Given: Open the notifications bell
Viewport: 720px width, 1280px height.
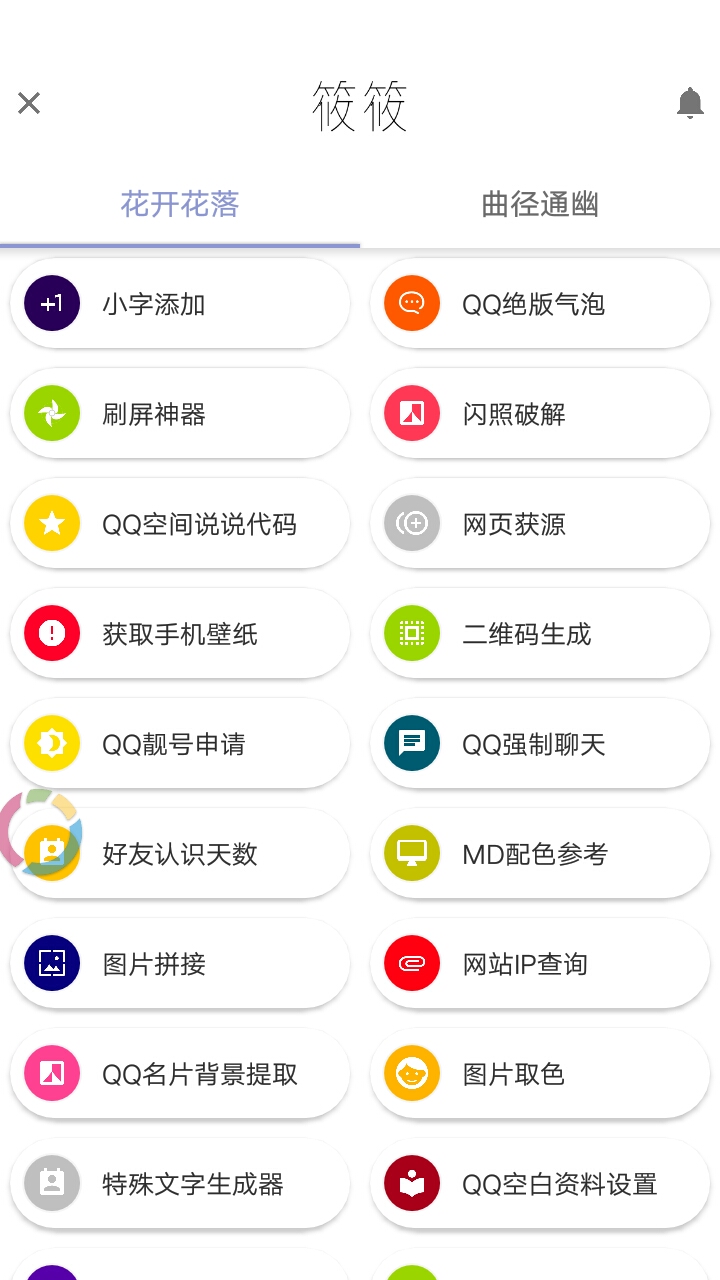Looking at the screenshot, I should [x=690, y=103].
